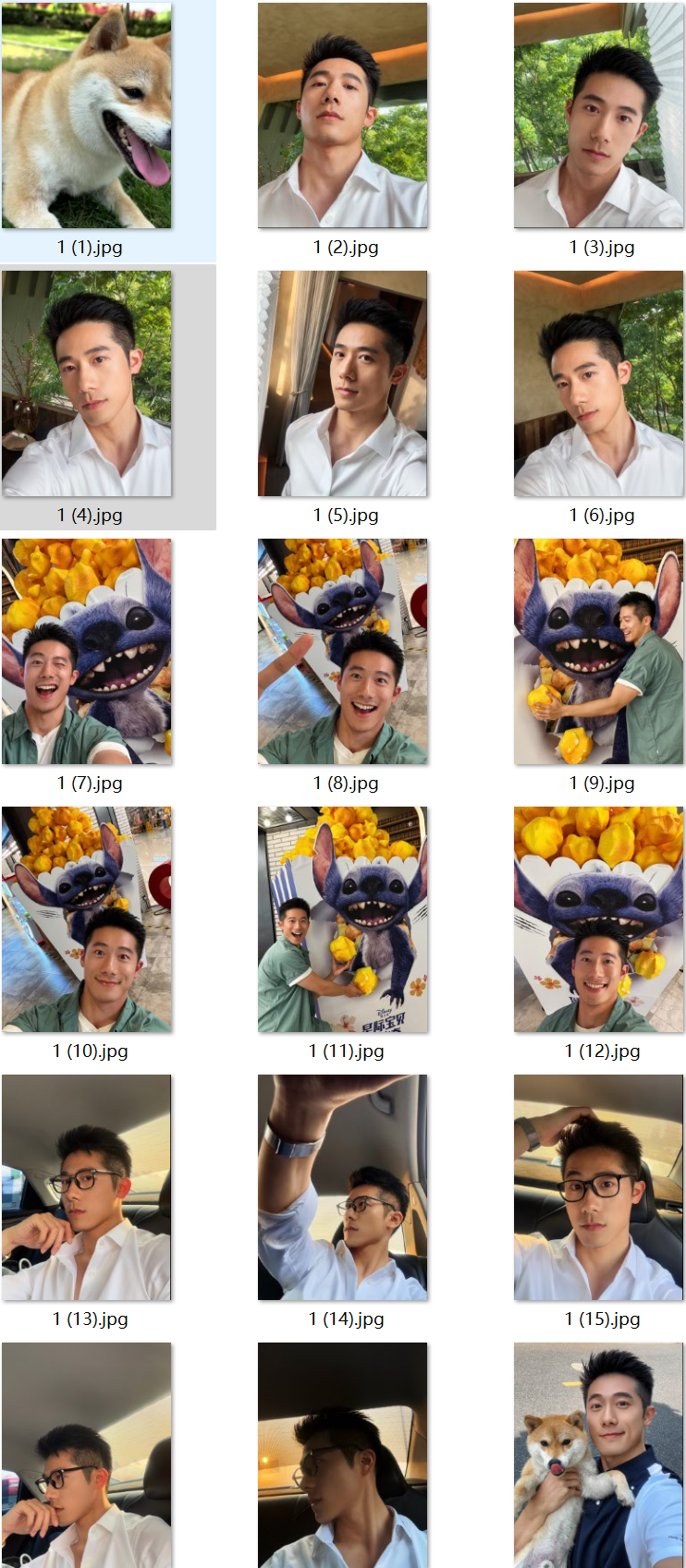Open the file 1 (7).jpg

(x=87, y=651)
